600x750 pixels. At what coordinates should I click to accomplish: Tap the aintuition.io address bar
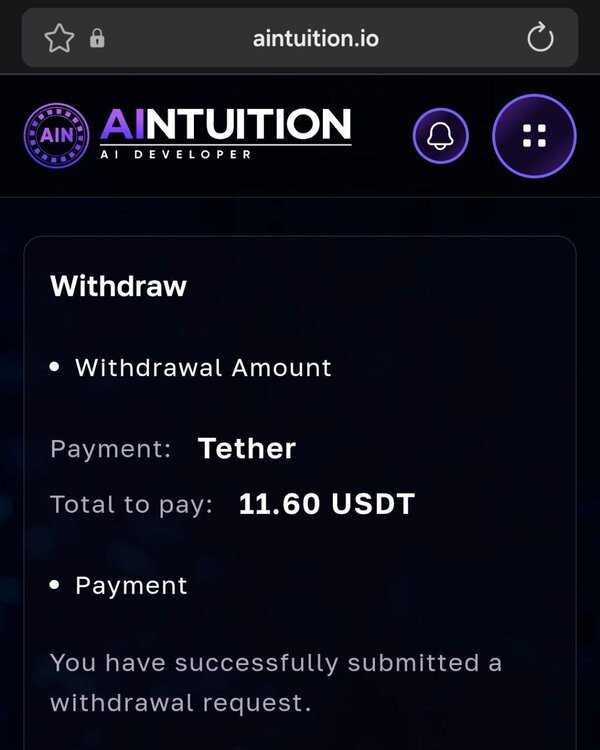[315, 39]
